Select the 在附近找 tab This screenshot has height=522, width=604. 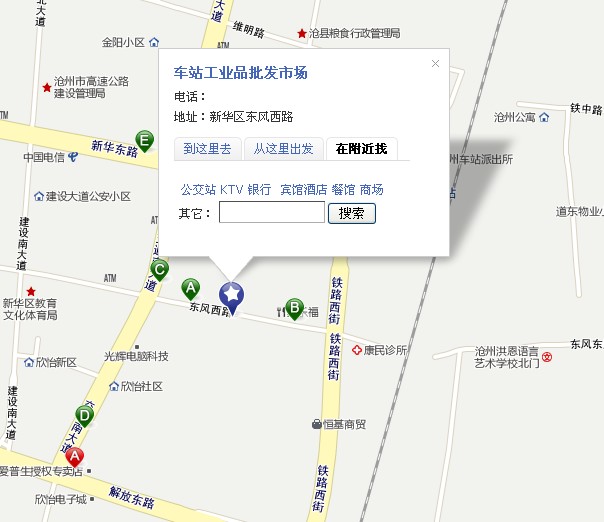361,149
